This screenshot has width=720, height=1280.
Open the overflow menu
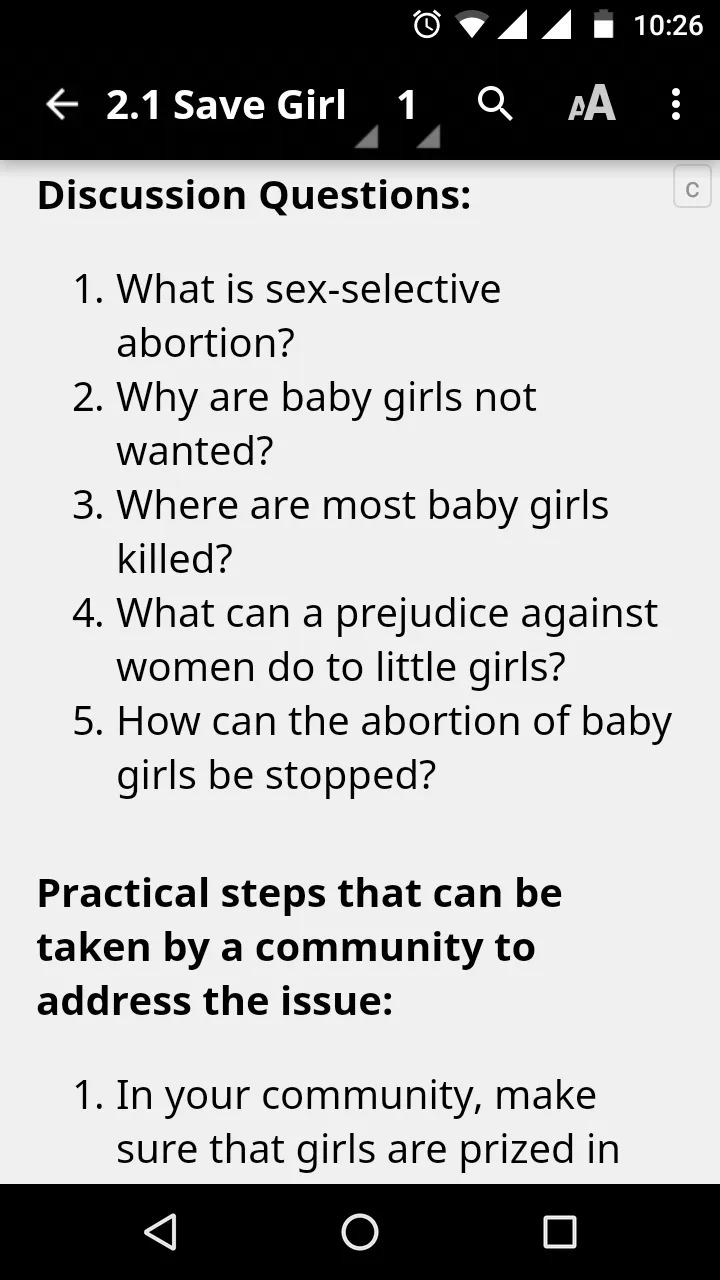tap(676, 104)
